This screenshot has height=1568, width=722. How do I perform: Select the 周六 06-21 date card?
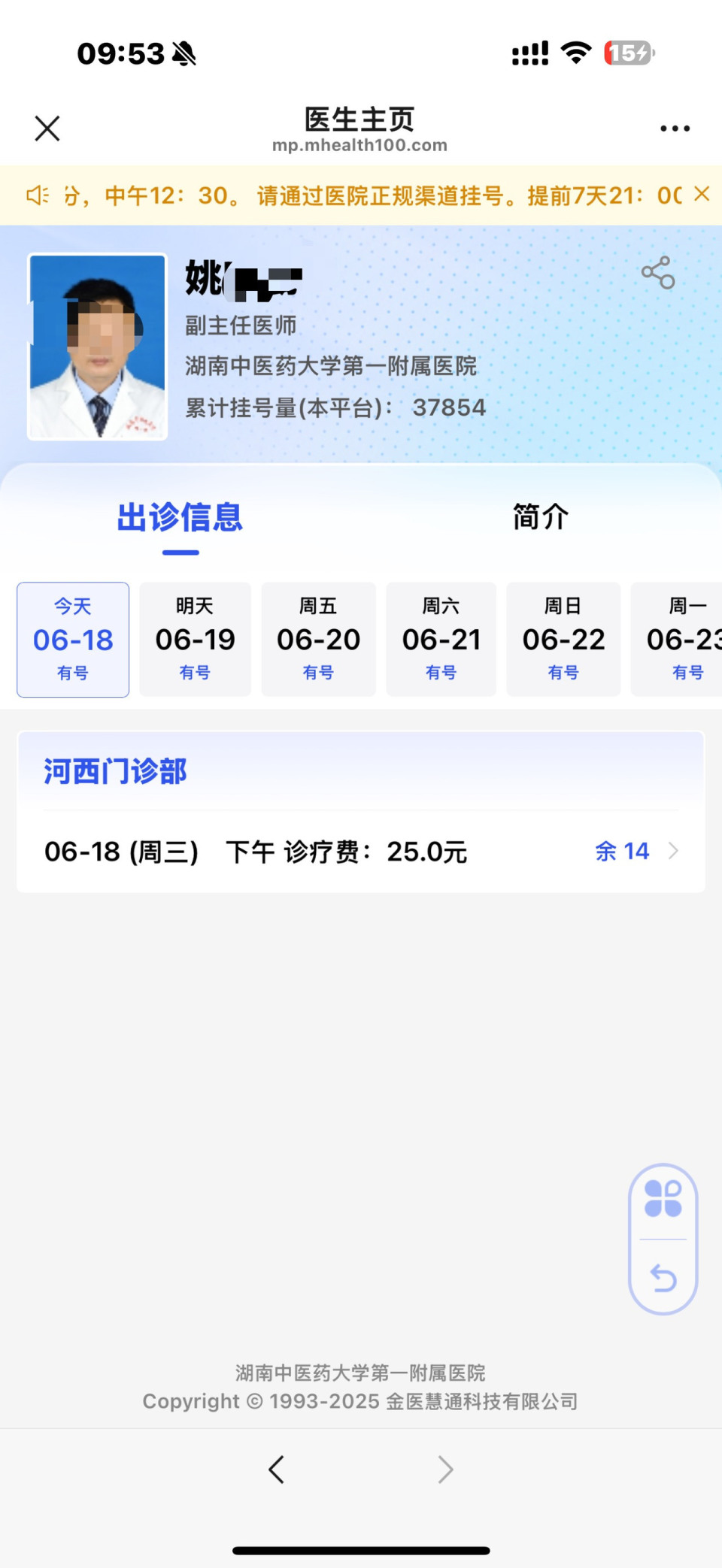(x=441, y=639)
